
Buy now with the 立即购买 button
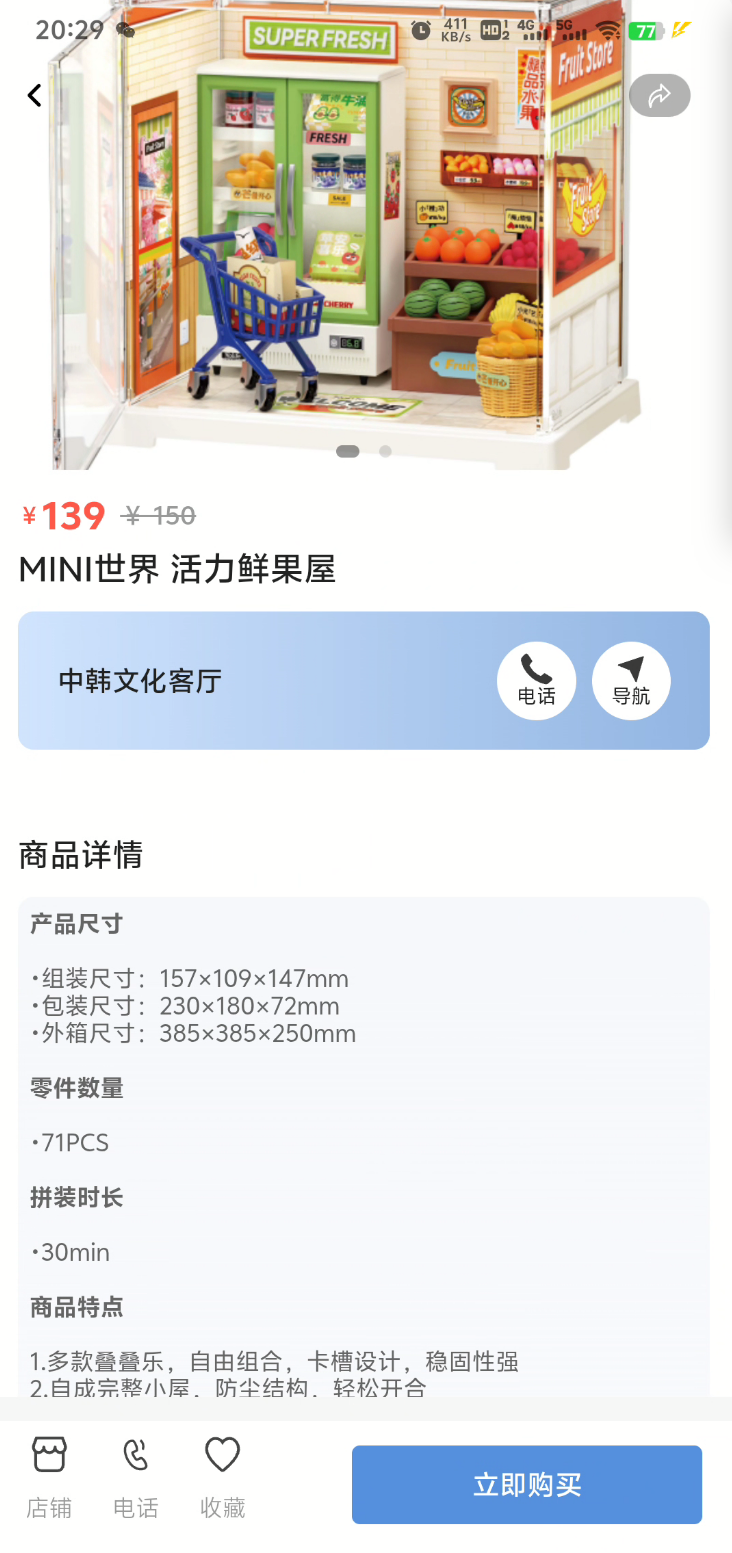click(526, 1484)
